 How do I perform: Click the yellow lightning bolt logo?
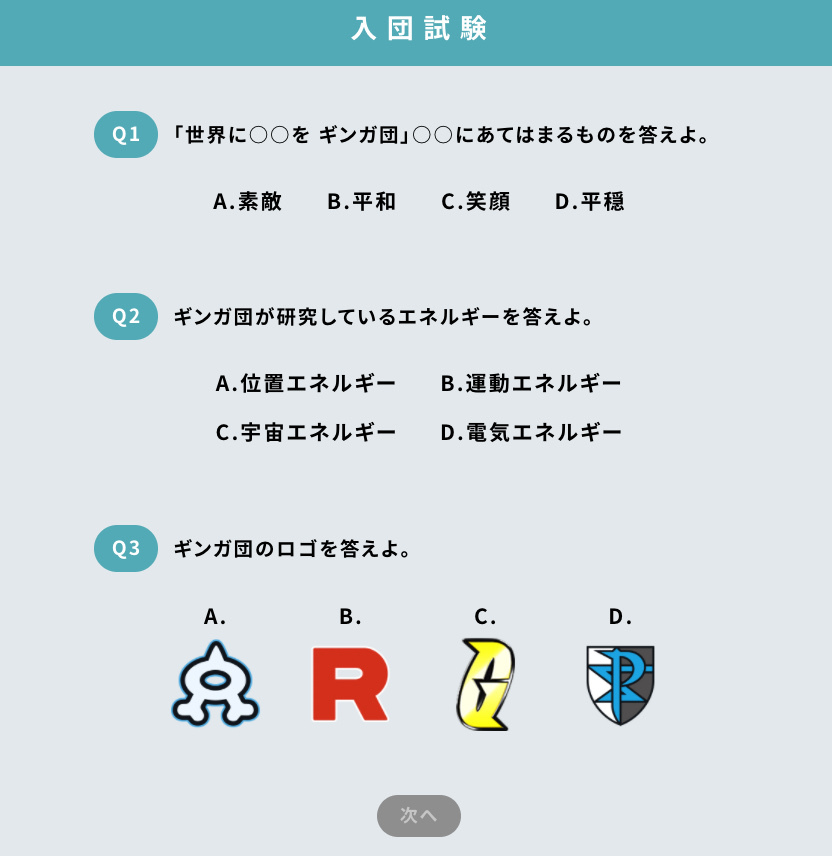coord(487,685)
